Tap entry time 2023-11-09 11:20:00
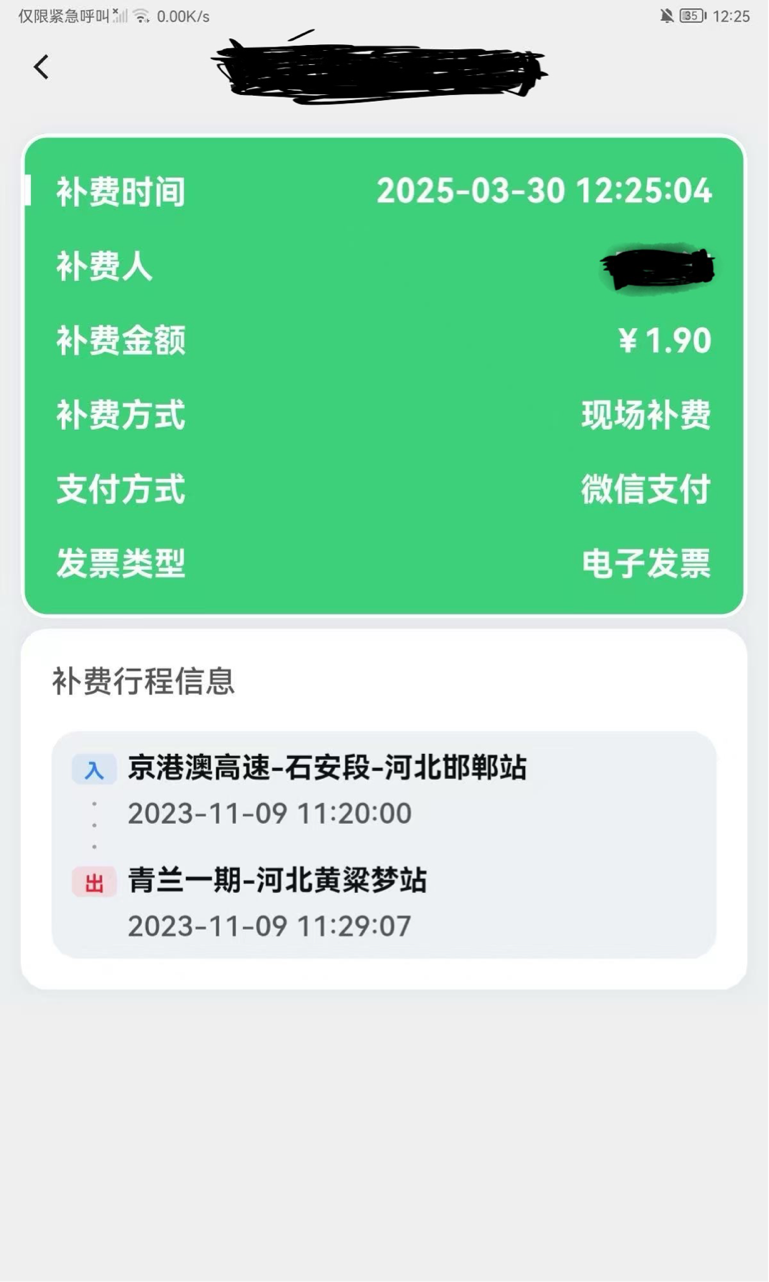Viewport: 769px width, 1282px height. click(268, 813)
